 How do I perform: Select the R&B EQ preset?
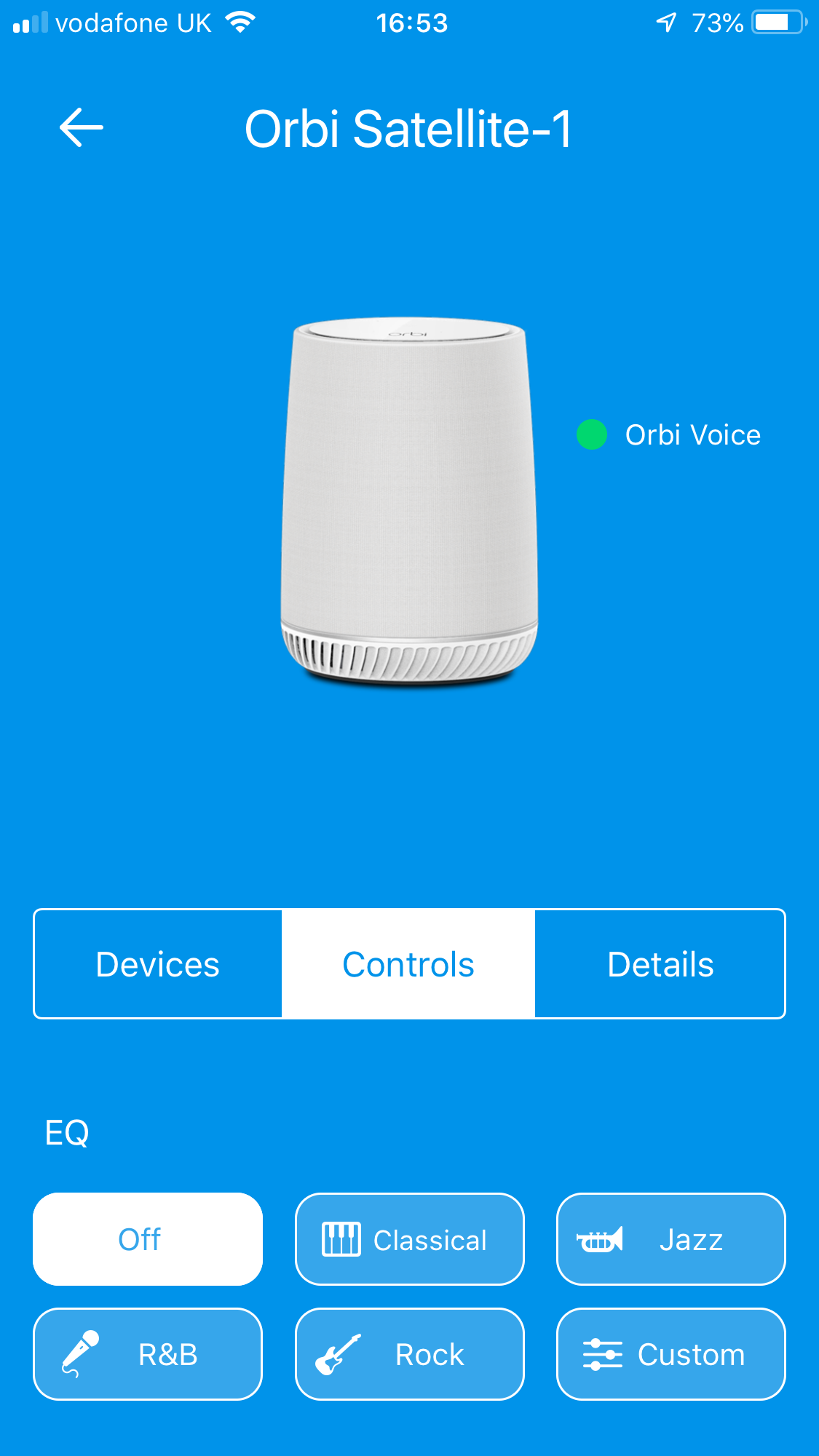(148, 1354)
